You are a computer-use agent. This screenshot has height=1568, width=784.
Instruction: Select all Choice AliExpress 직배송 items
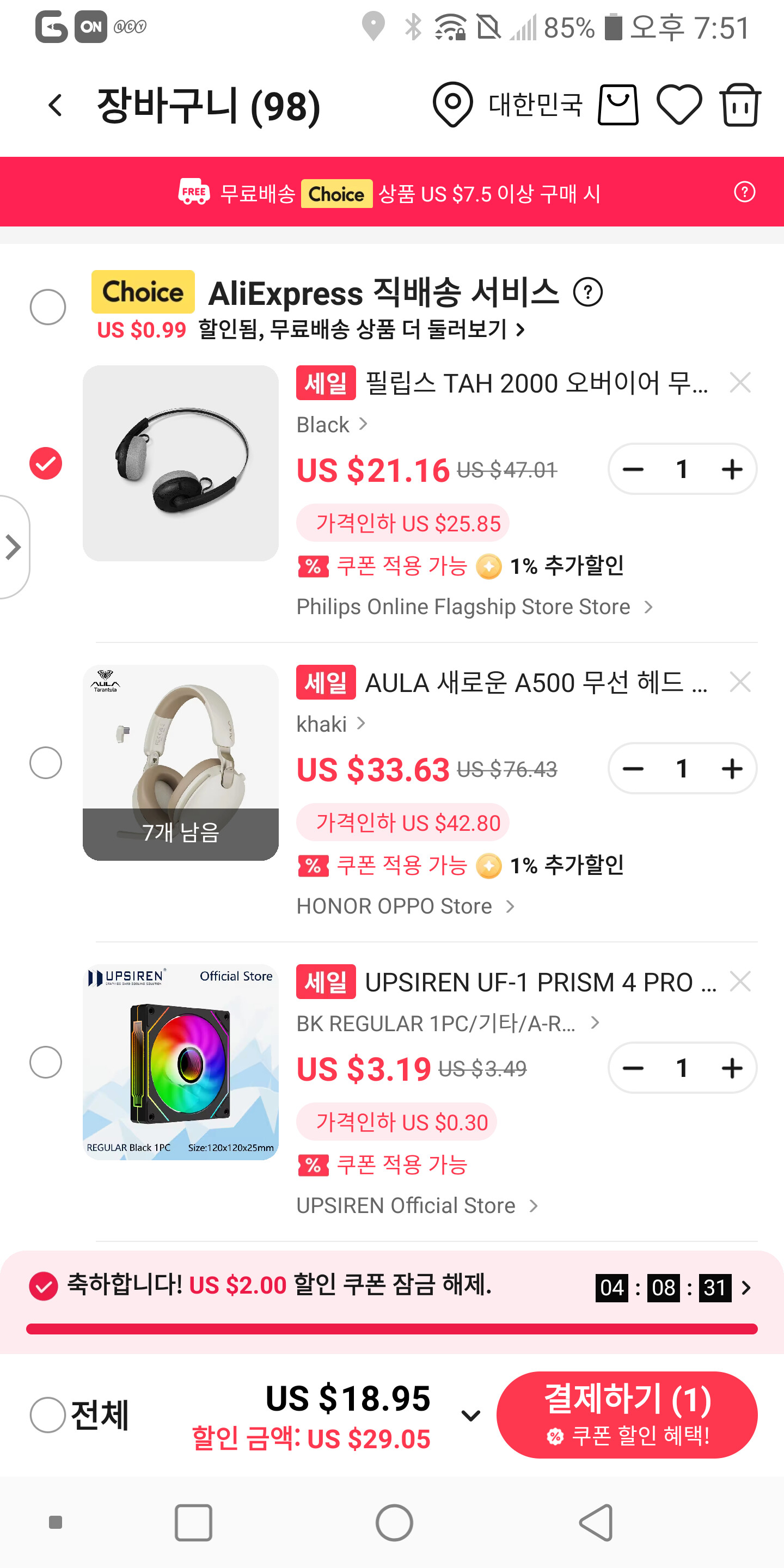(x=47, y=306)
